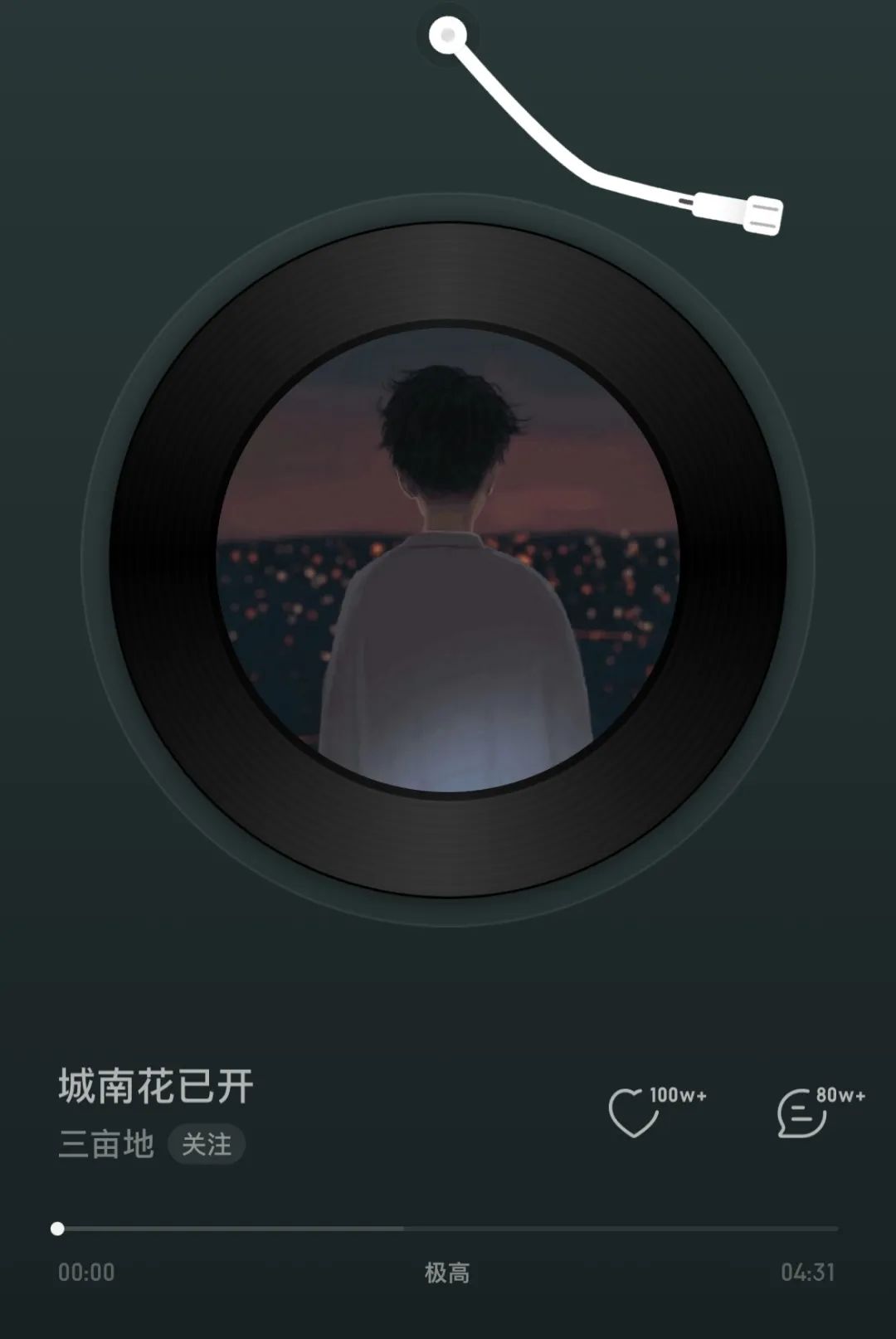Change the audio quality from 极高
896x1339 pixels.
(x=447, y=1272)
